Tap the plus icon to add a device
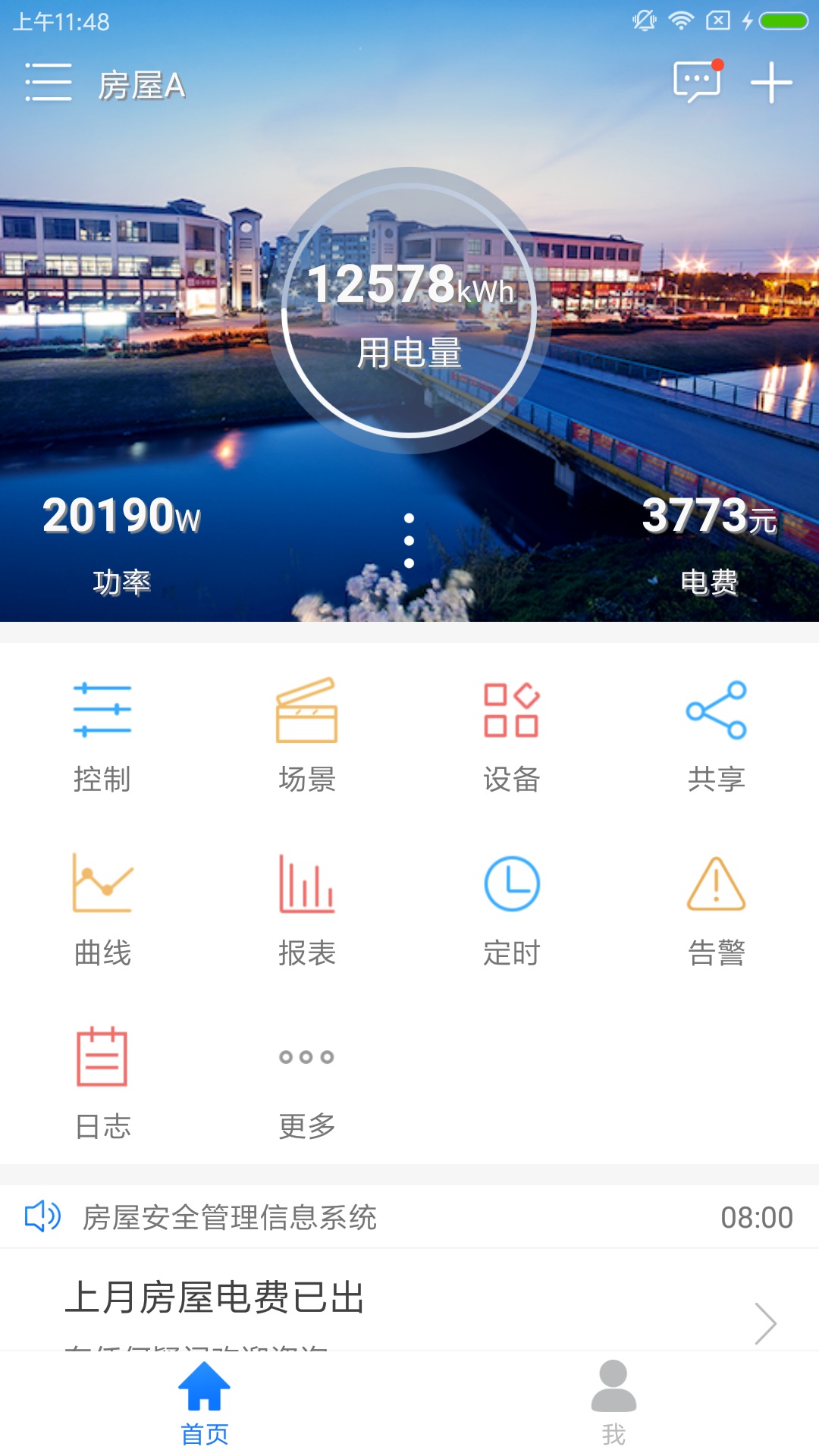Viewport: 819px width, 1456px height. tap(772, 83)
